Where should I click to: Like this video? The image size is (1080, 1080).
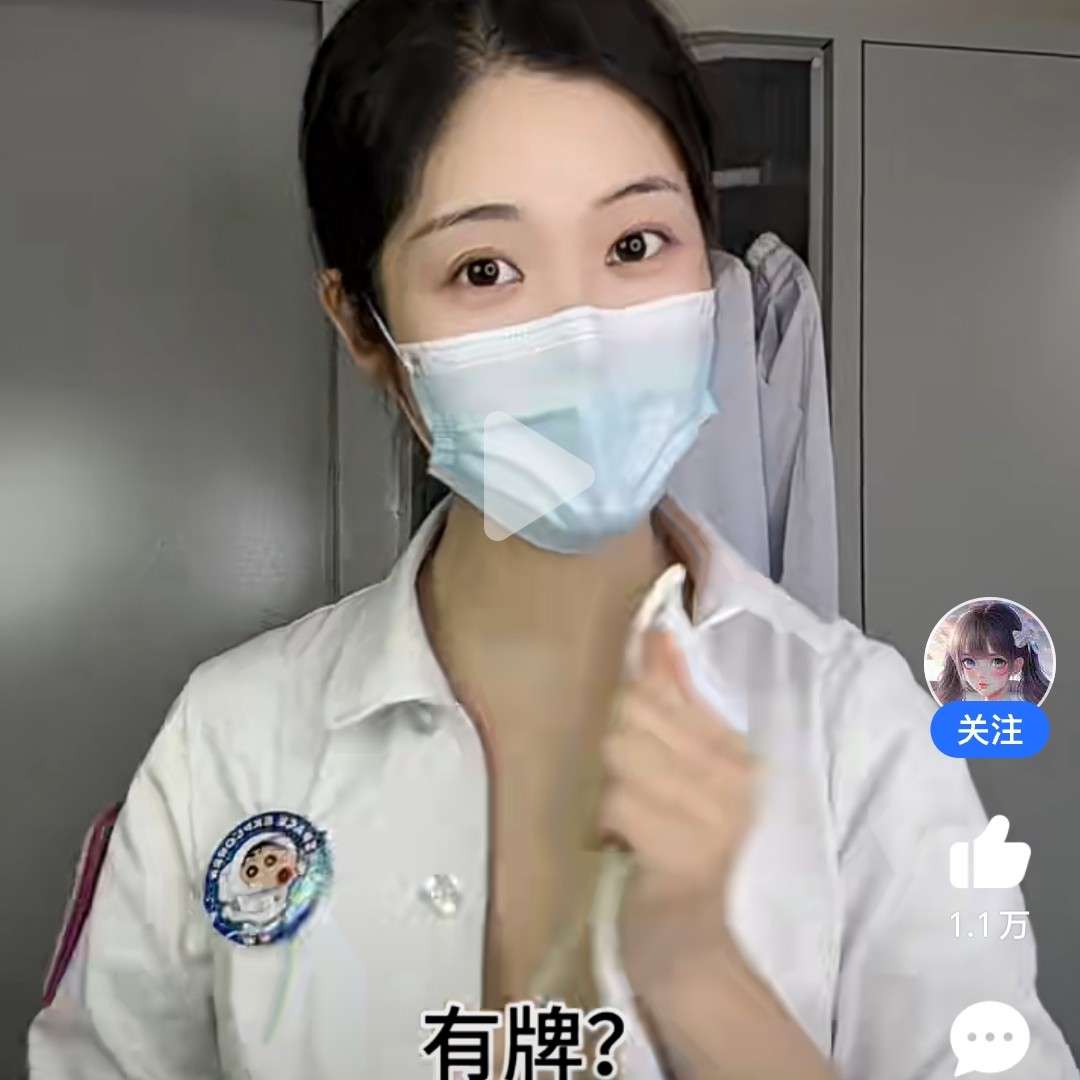(x=989, y=852)
